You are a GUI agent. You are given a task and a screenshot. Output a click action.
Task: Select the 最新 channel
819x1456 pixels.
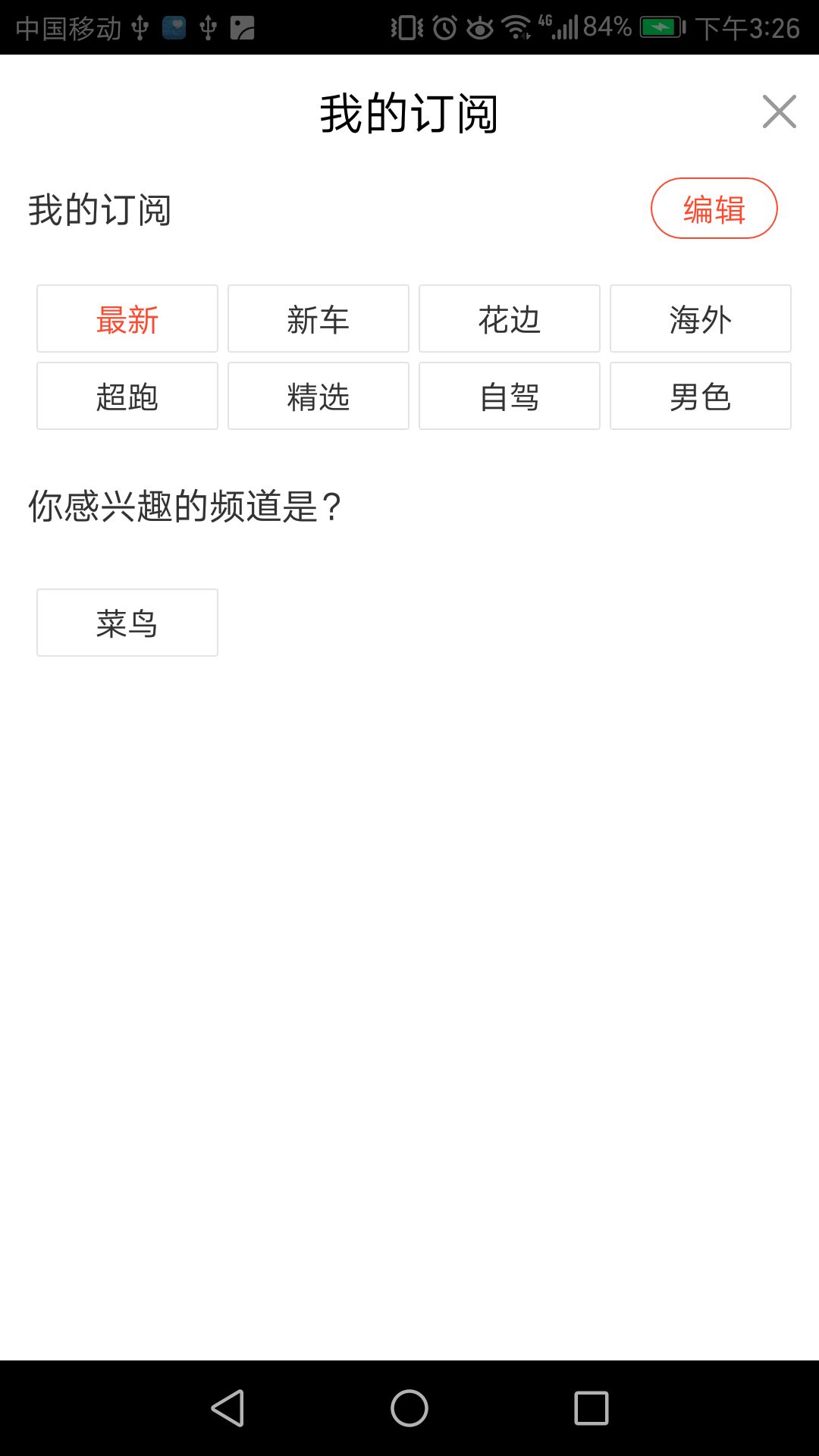click(x=127, y=319)
